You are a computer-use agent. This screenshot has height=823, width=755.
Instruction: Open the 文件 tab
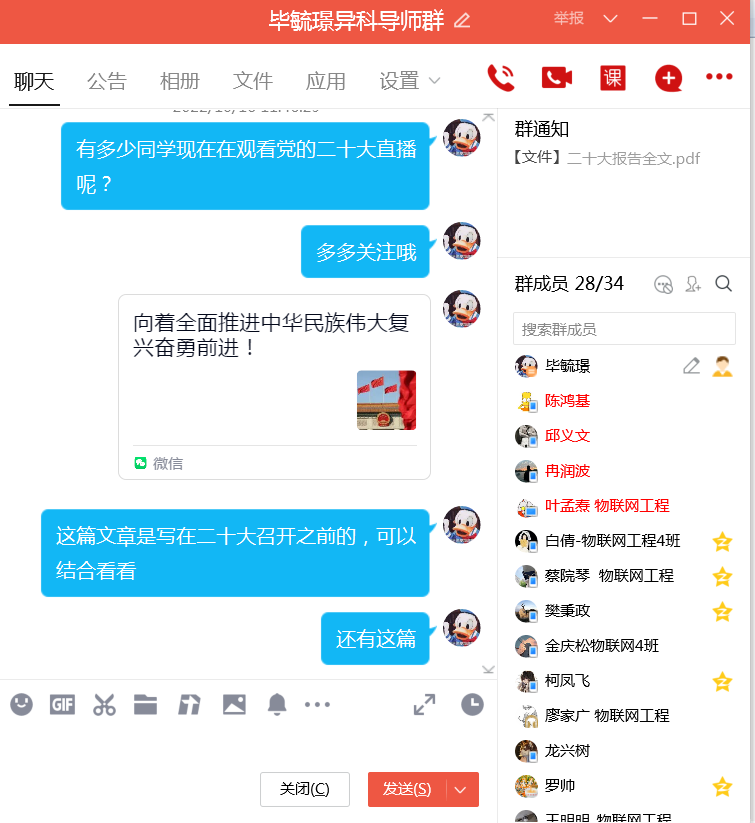tap(253, 82)
